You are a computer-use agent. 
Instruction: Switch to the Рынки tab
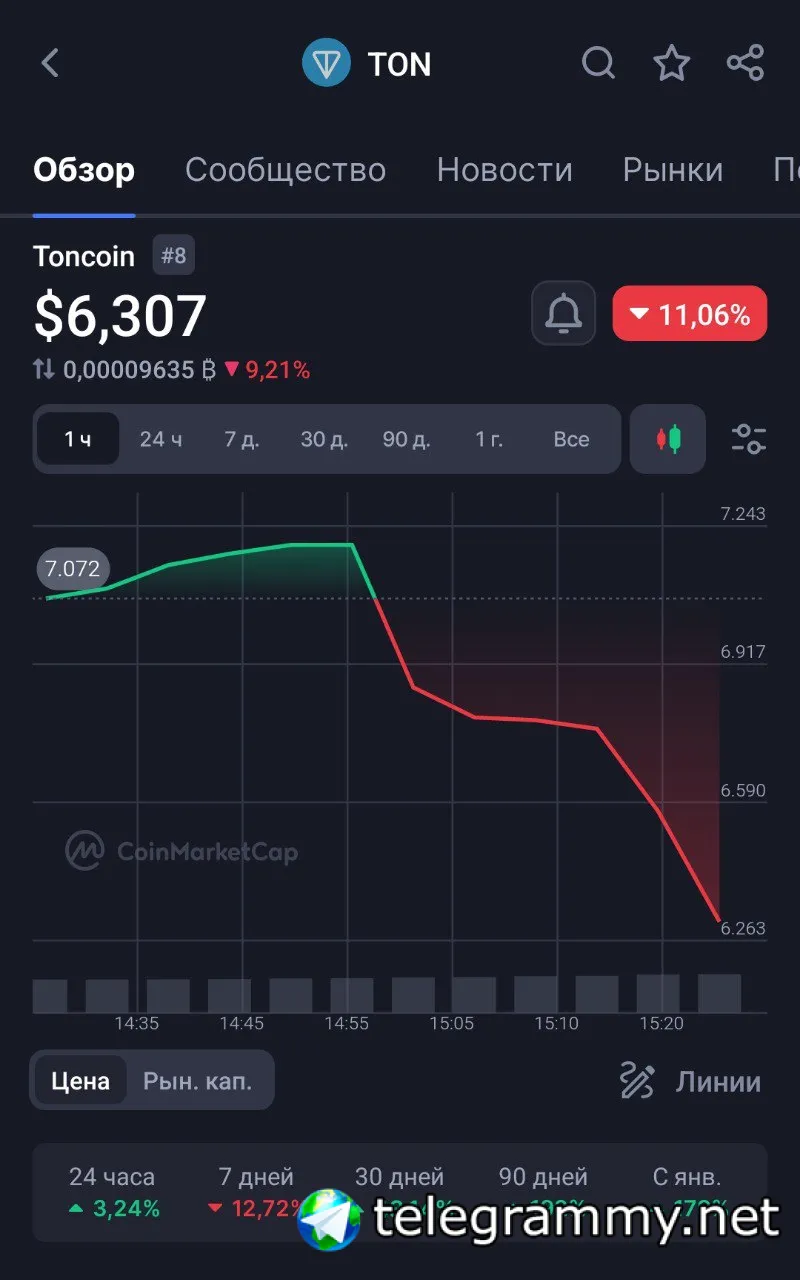[672, 170]
